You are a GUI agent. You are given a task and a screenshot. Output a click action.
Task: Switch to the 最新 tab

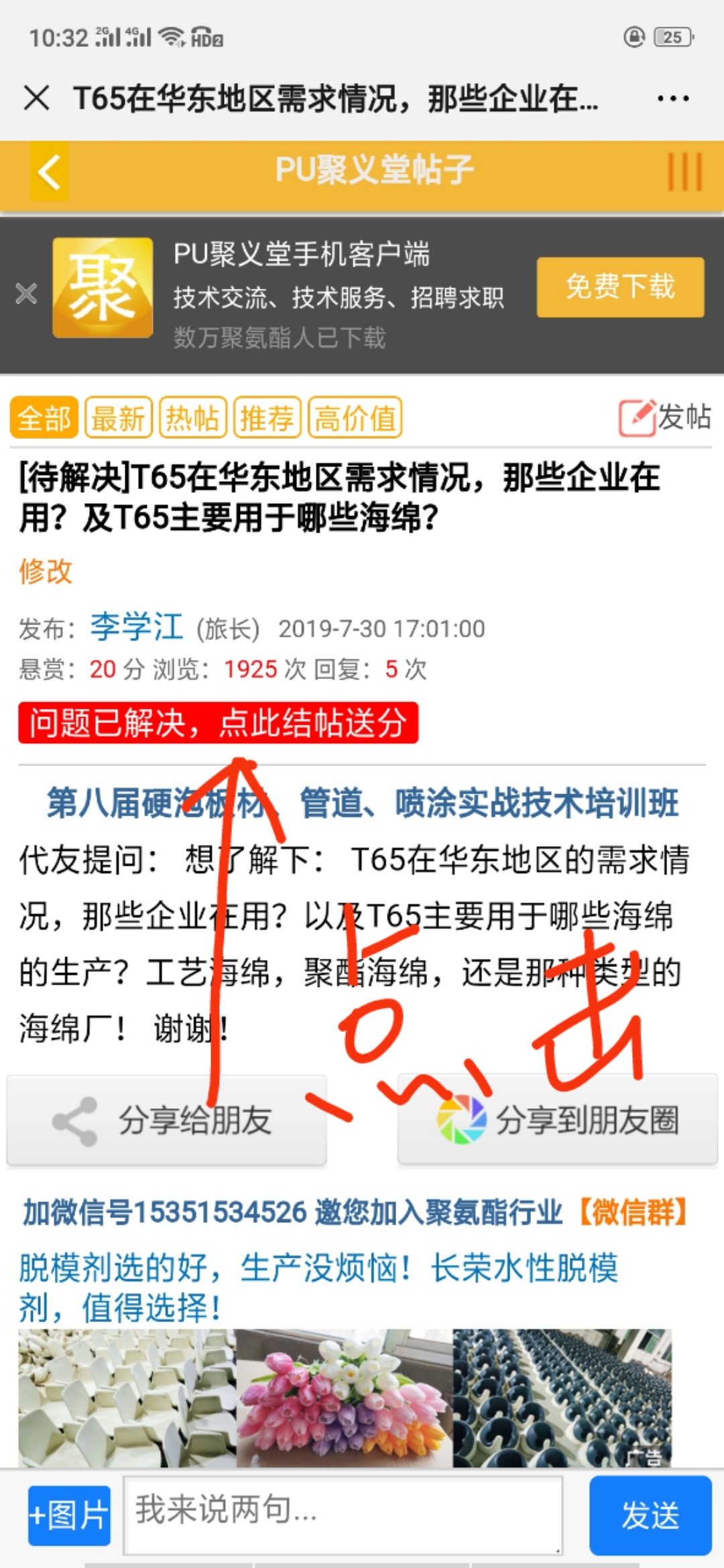119,418
